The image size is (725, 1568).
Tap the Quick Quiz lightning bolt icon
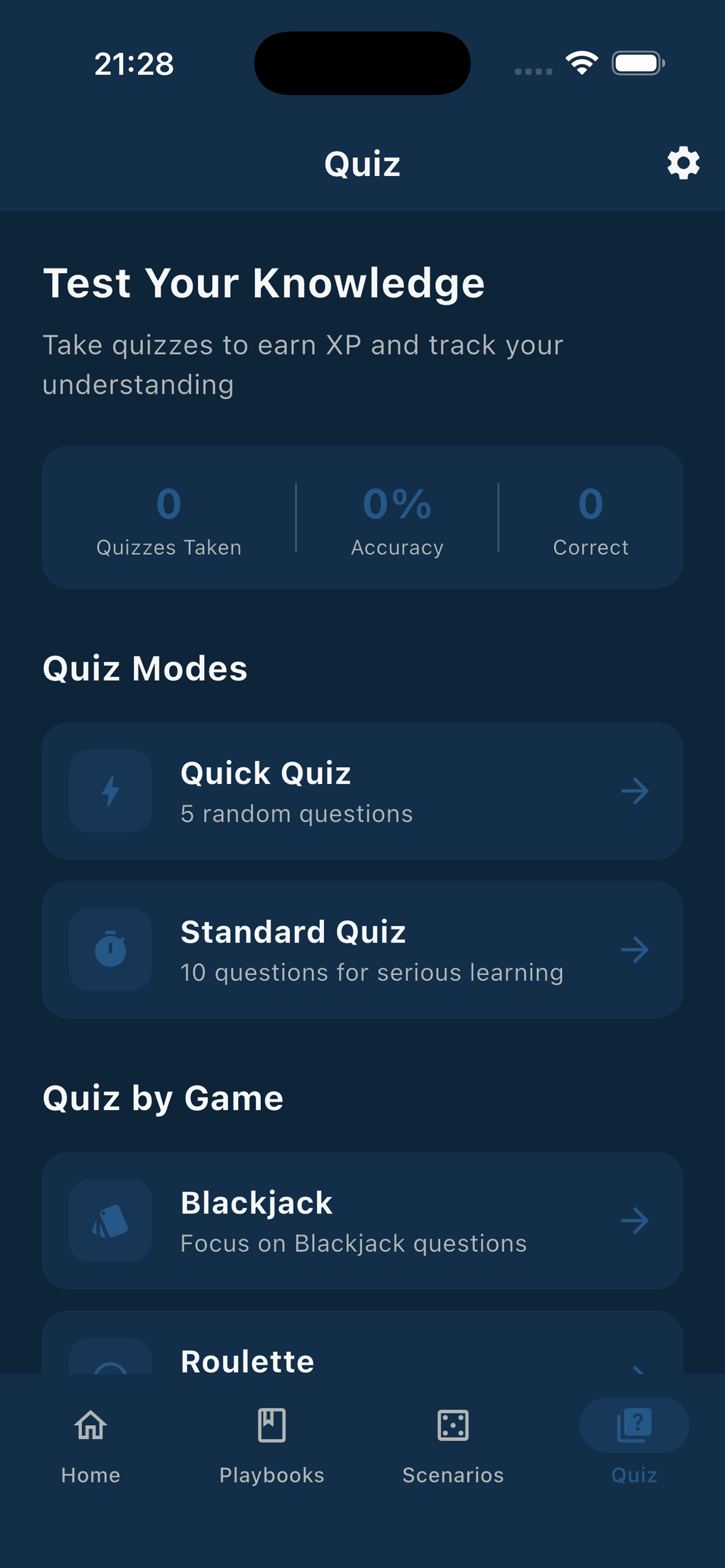[111, 790]
